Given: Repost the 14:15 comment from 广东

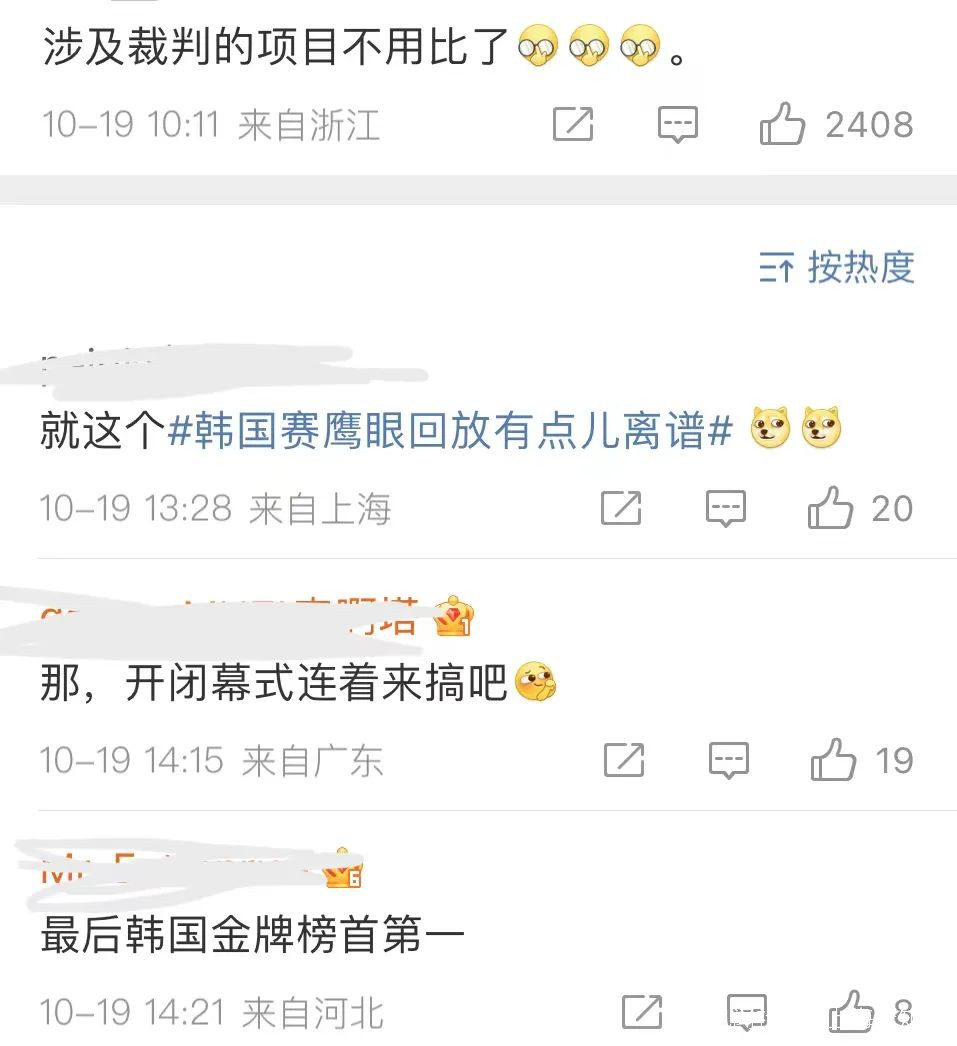Looking at the screenshot, I should click(x=624, y=760).
